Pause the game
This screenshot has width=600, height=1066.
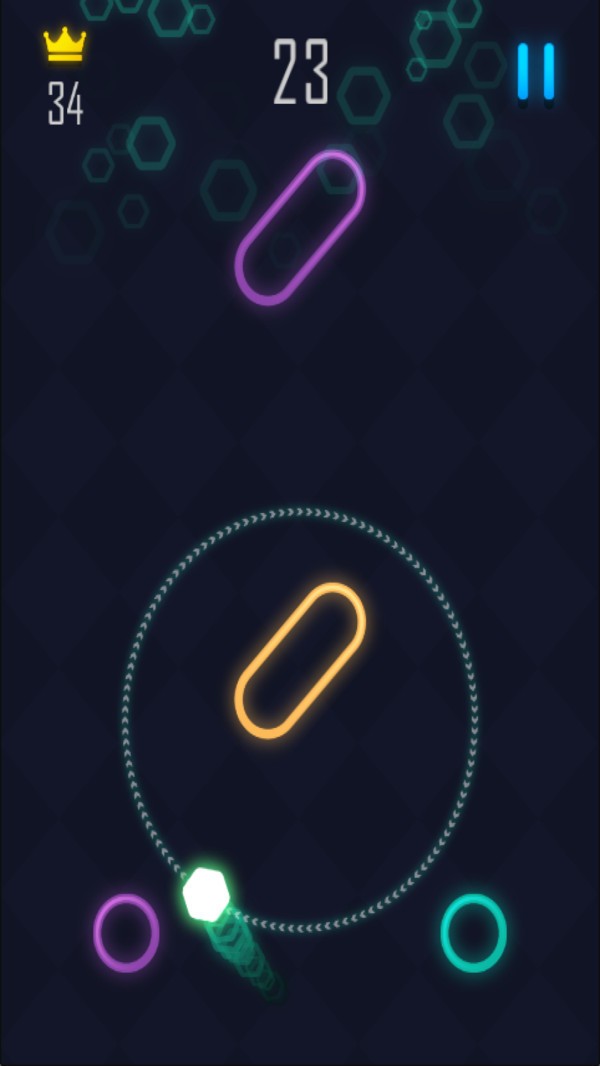click(536, 72)
